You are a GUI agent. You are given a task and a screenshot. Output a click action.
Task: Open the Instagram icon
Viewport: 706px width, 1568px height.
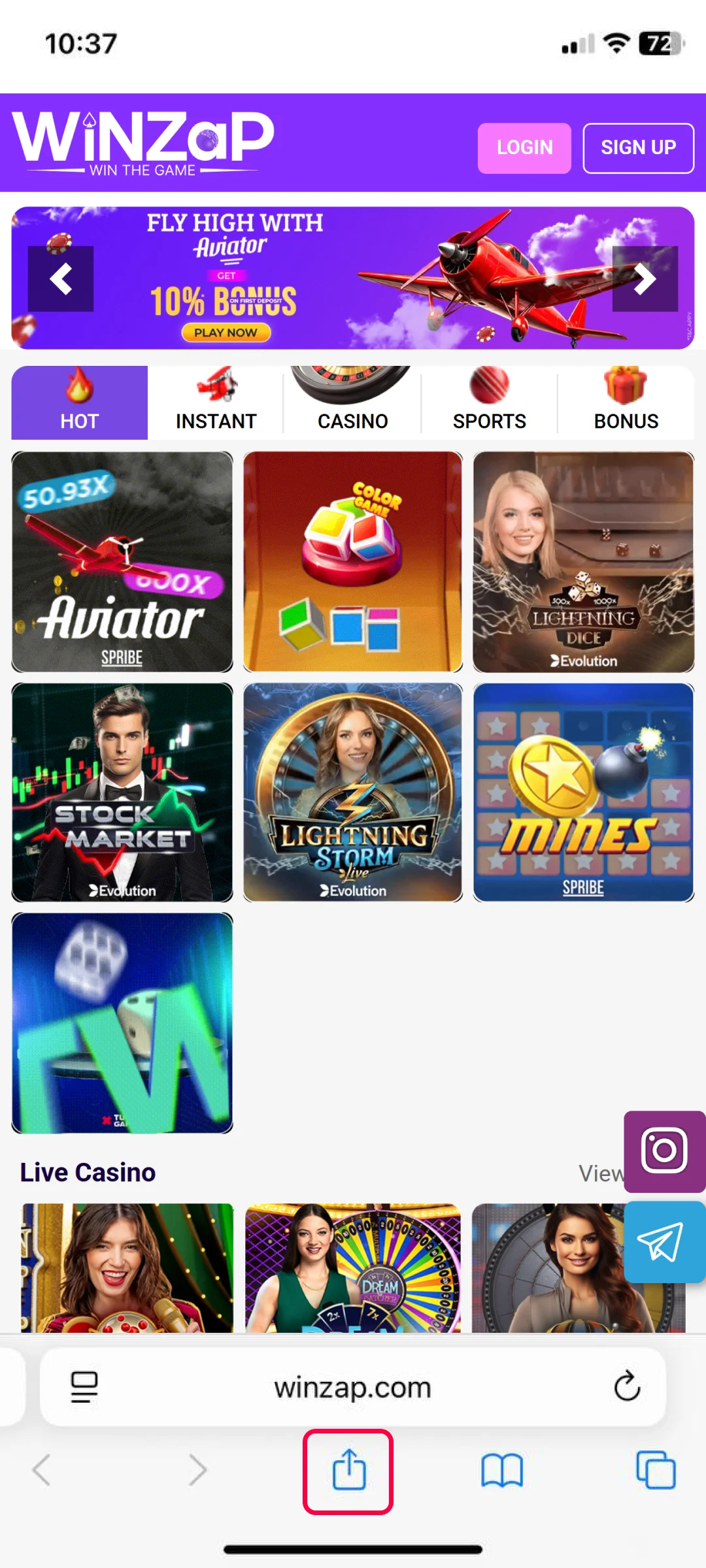pos(663,1151)
